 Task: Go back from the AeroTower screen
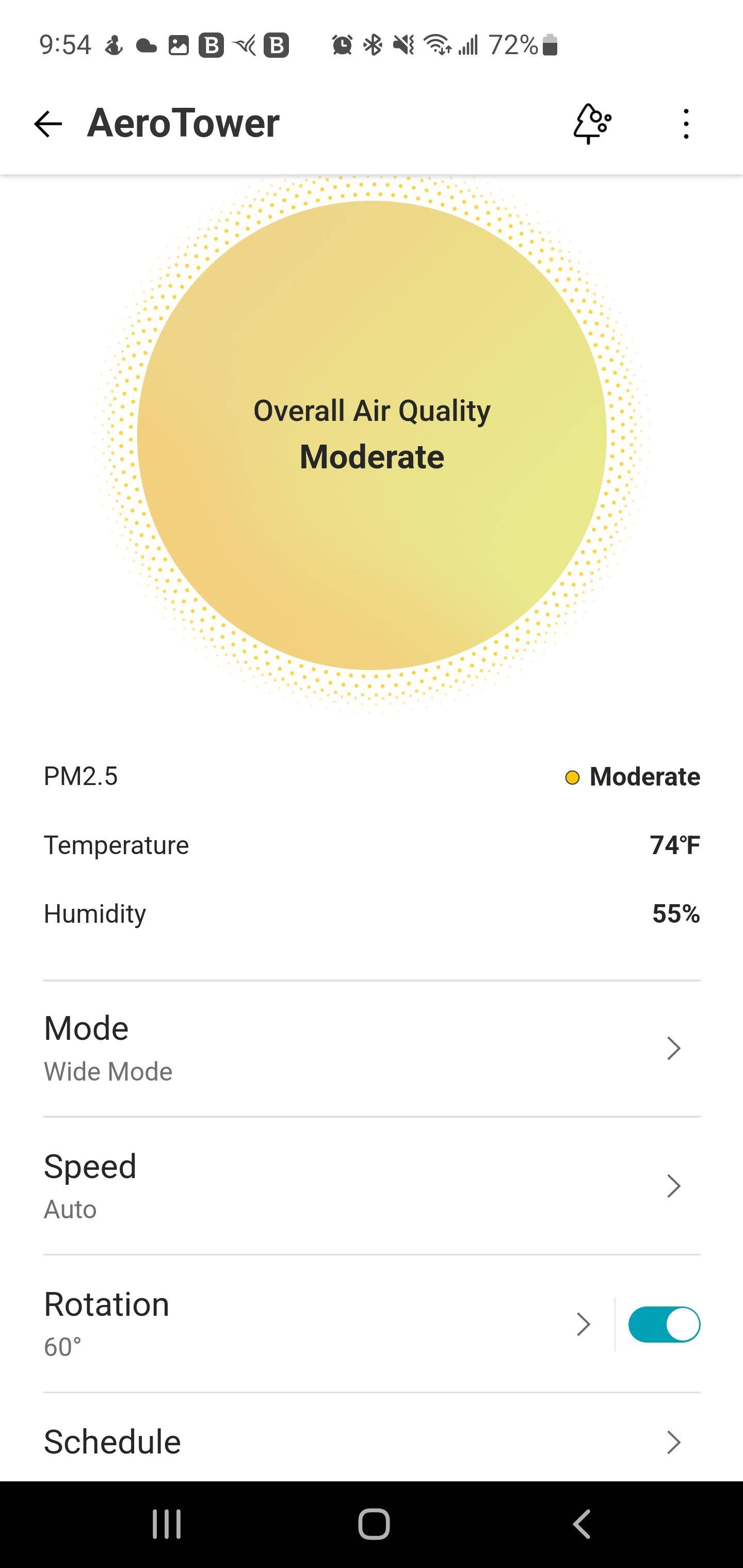(x=48, y=124)
